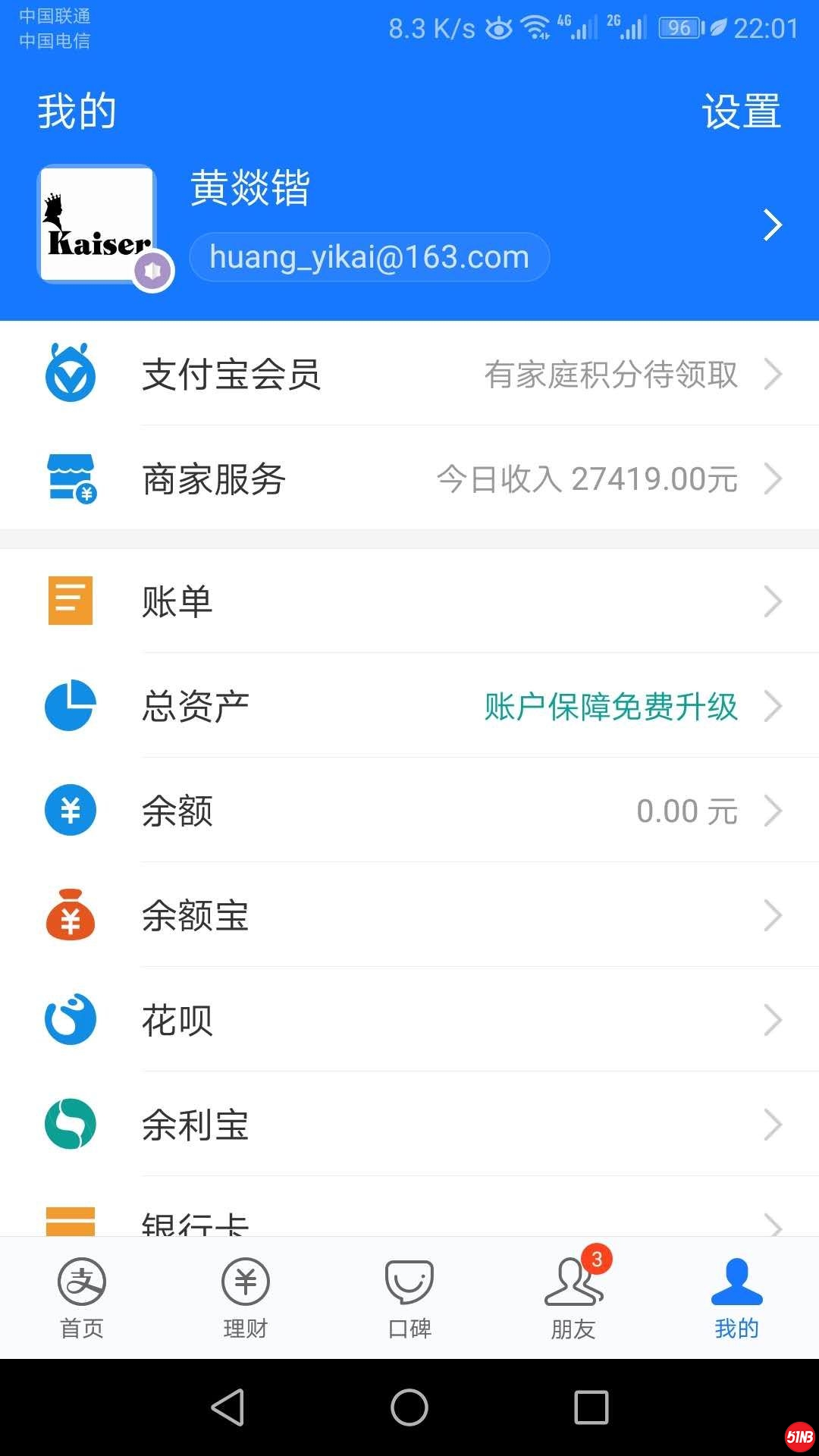Open 商家服务 merchant services
Viewport: 819px width, 1456px height.
pos(409,479)
